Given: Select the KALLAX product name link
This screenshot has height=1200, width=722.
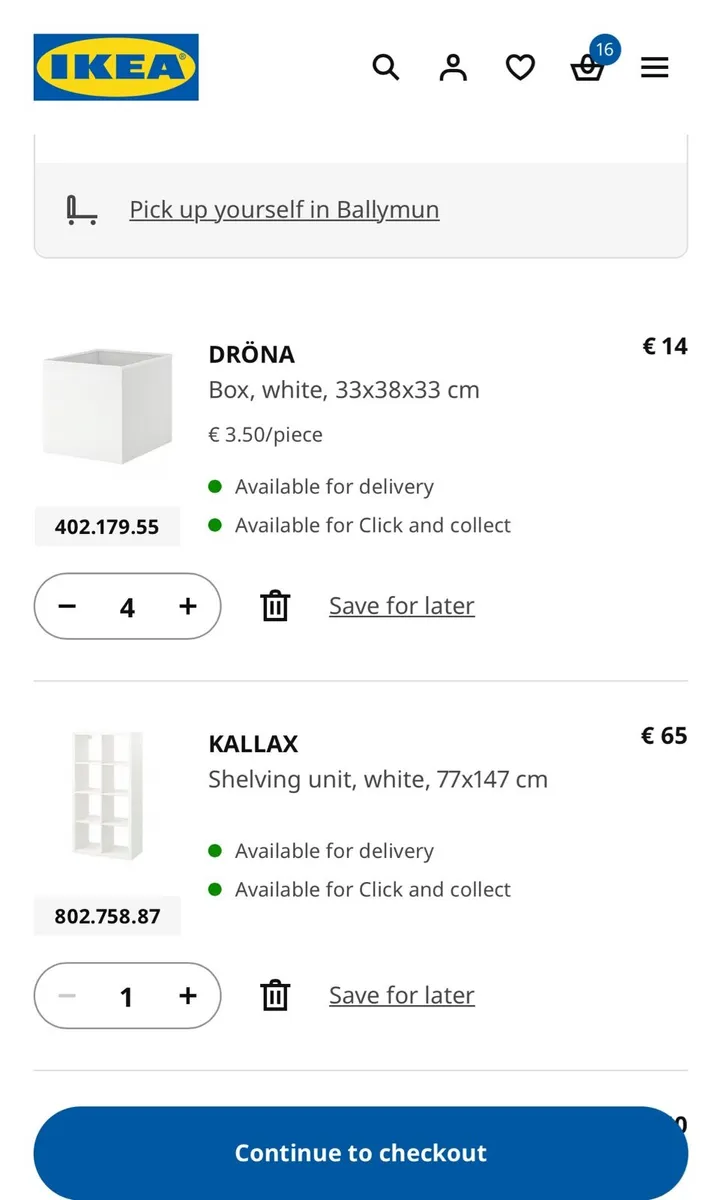Looking at the screenshot, I should point(253,744).
